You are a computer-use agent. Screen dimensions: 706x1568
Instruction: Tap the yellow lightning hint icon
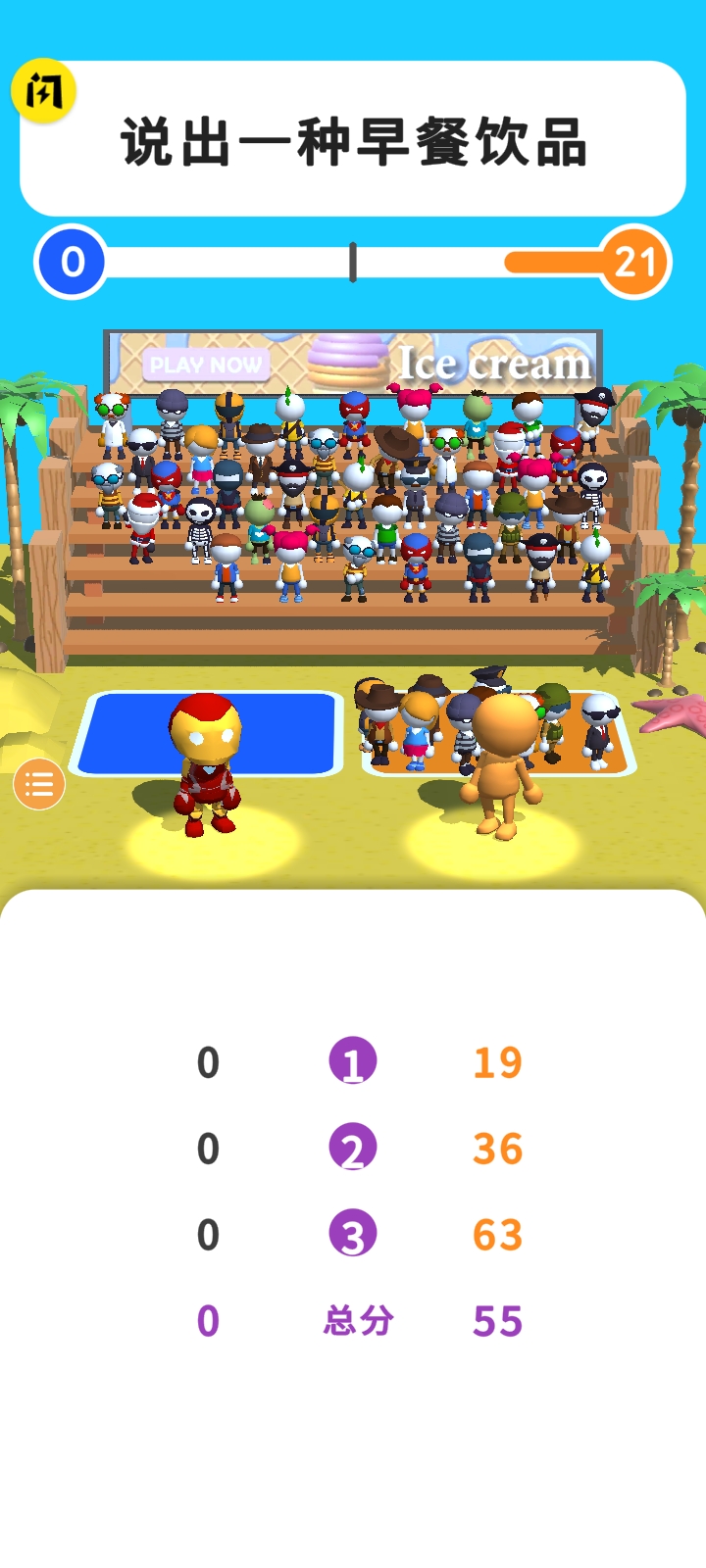click(43, 91)
